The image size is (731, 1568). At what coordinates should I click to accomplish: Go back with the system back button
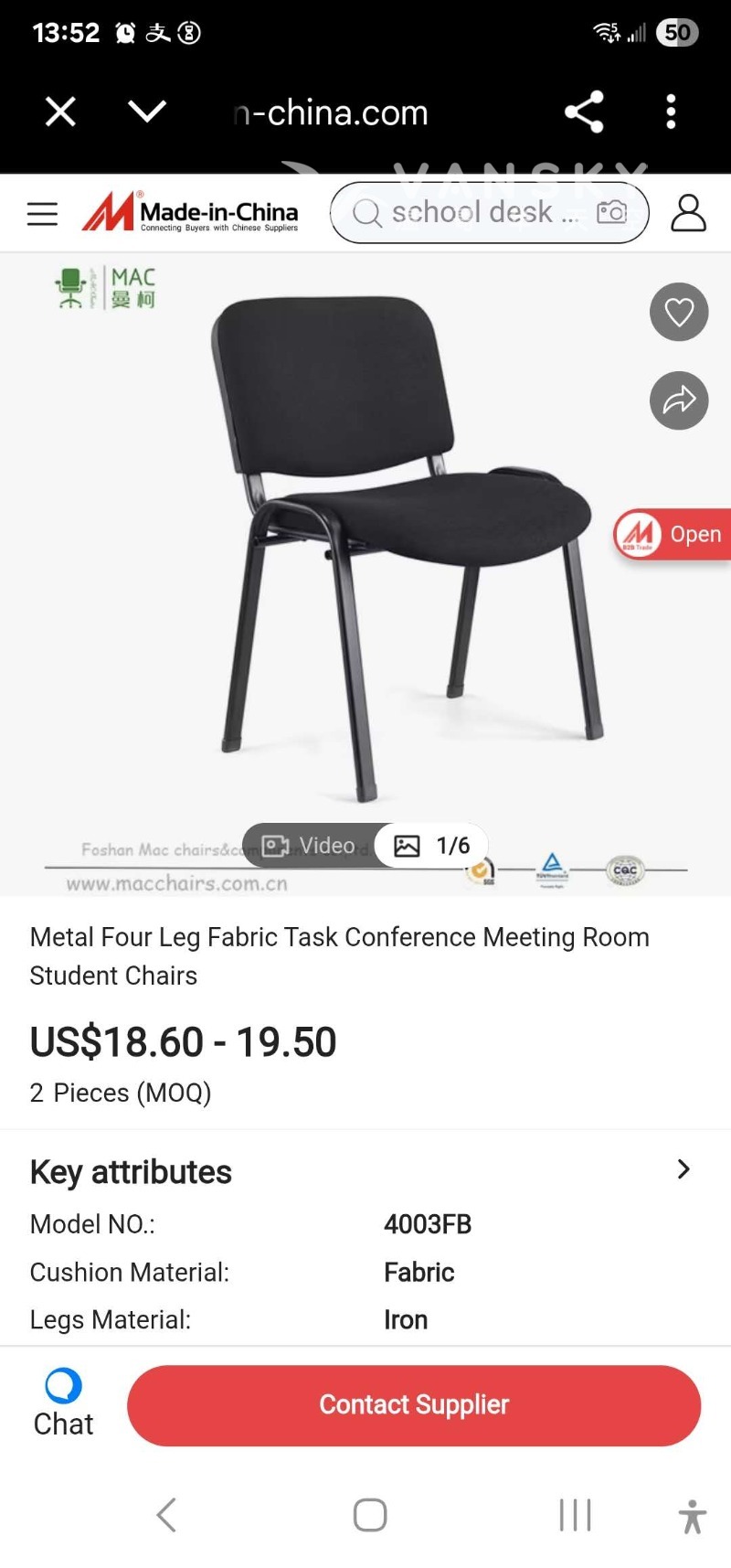tap(166, 1515)
